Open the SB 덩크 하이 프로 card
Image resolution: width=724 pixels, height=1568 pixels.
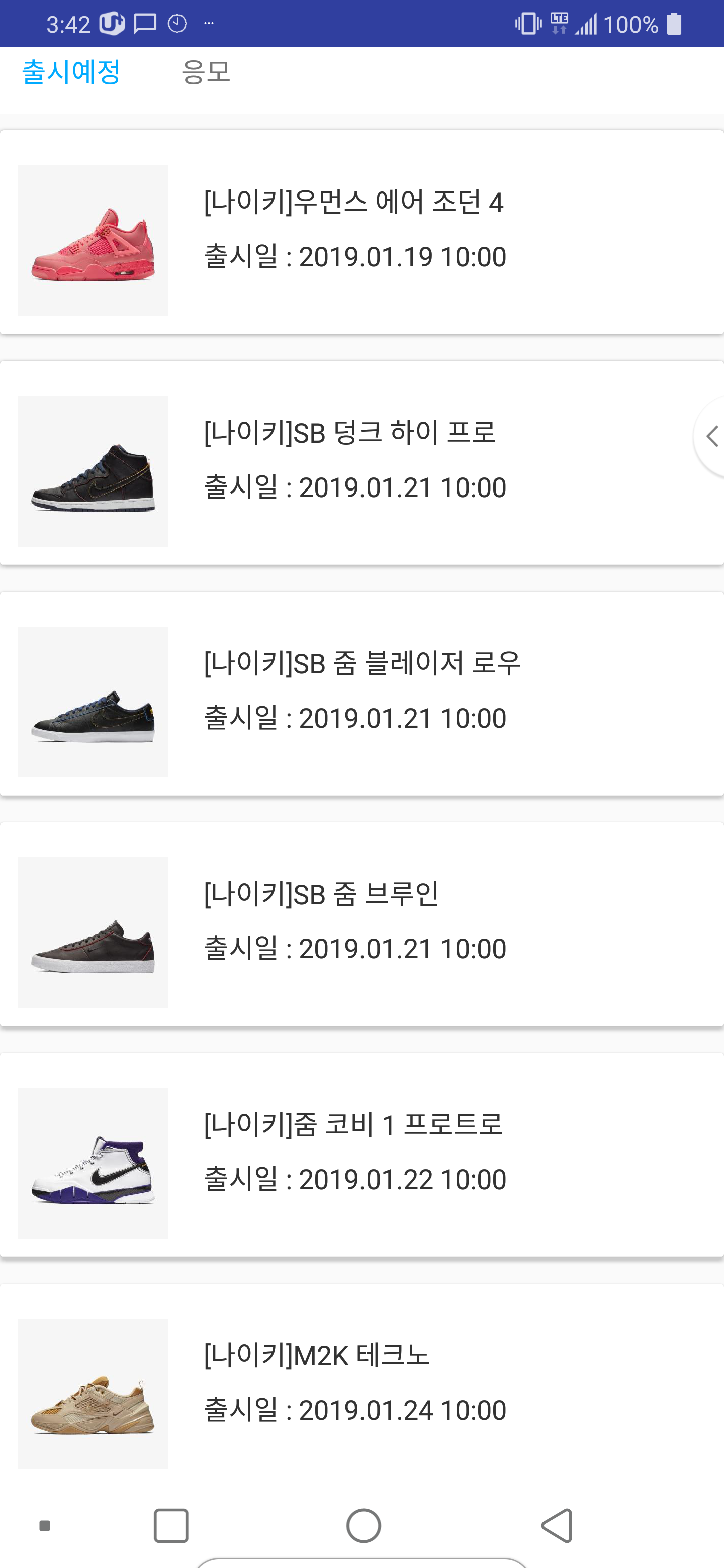pos(361,462)
